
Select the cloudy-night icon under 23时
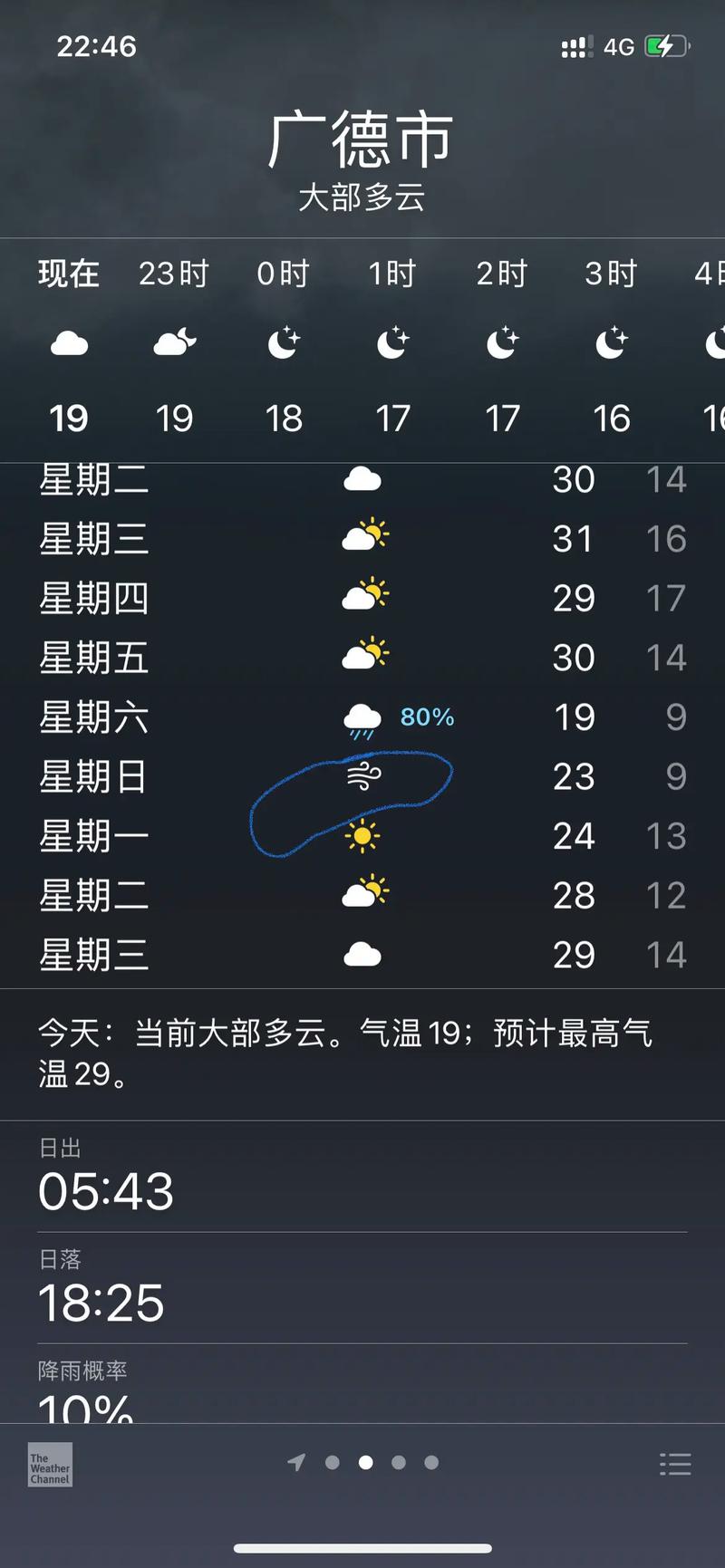click(173, 342)
